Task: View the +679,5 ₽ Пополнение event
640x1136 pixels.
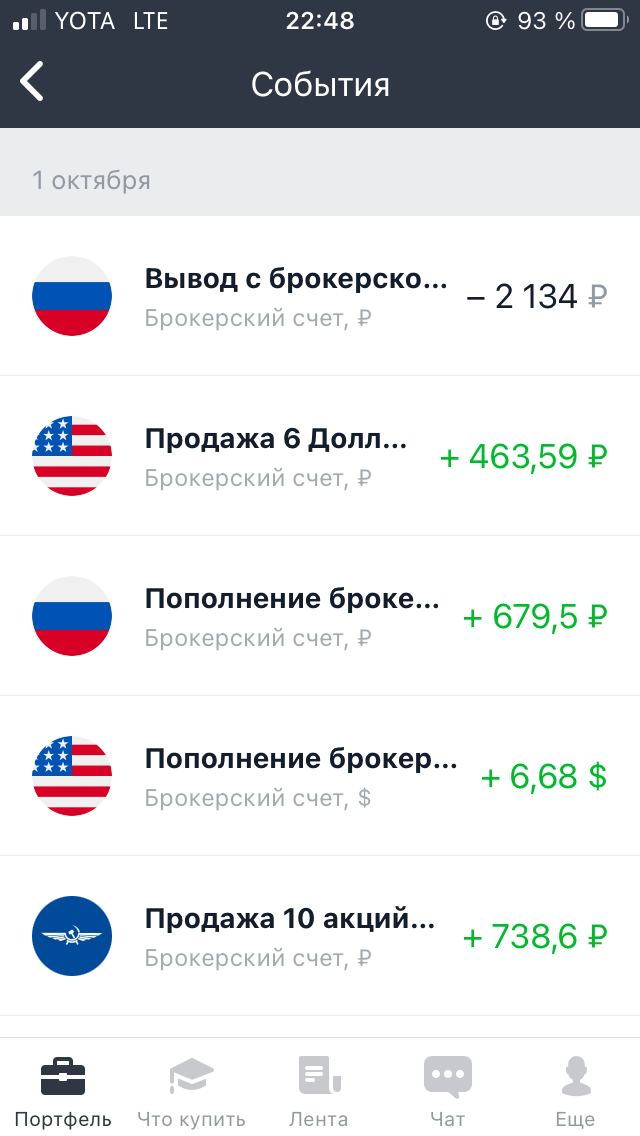Action: 320,616
